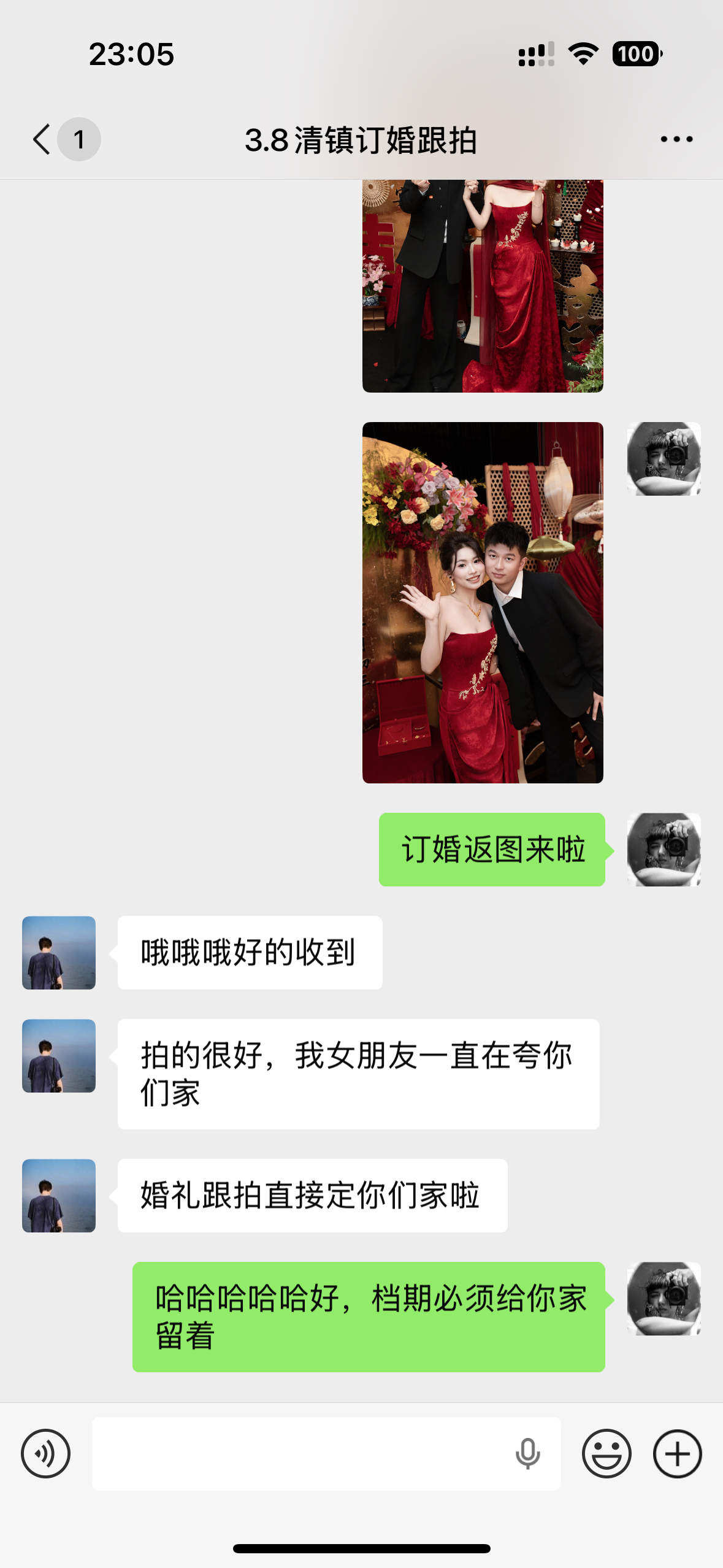Open sender's avatar beside 哦哦哦好的收到
This screenshot has height=1568, width=723.
(59, 953)
